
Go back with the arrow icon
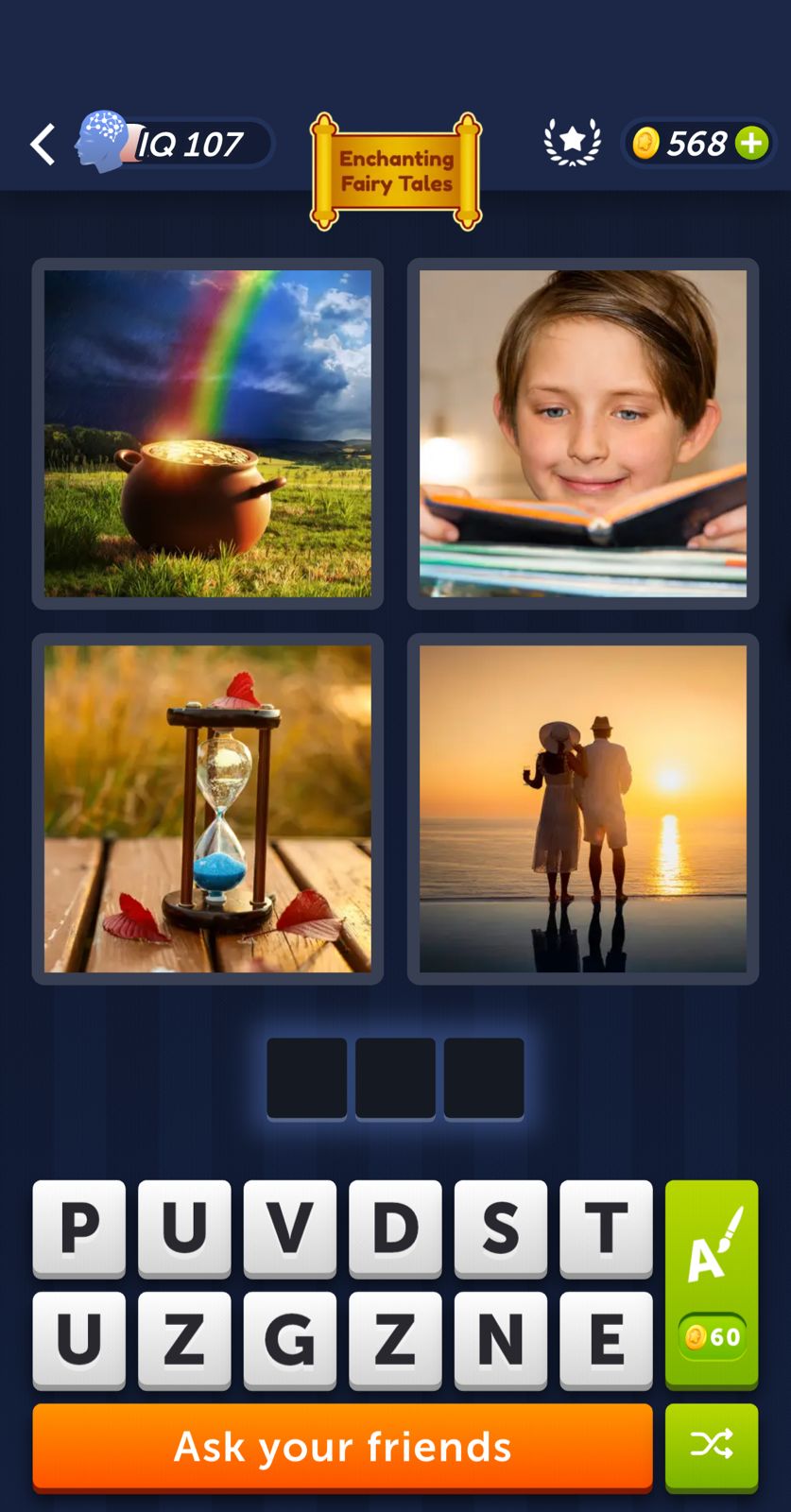(43, 145)
